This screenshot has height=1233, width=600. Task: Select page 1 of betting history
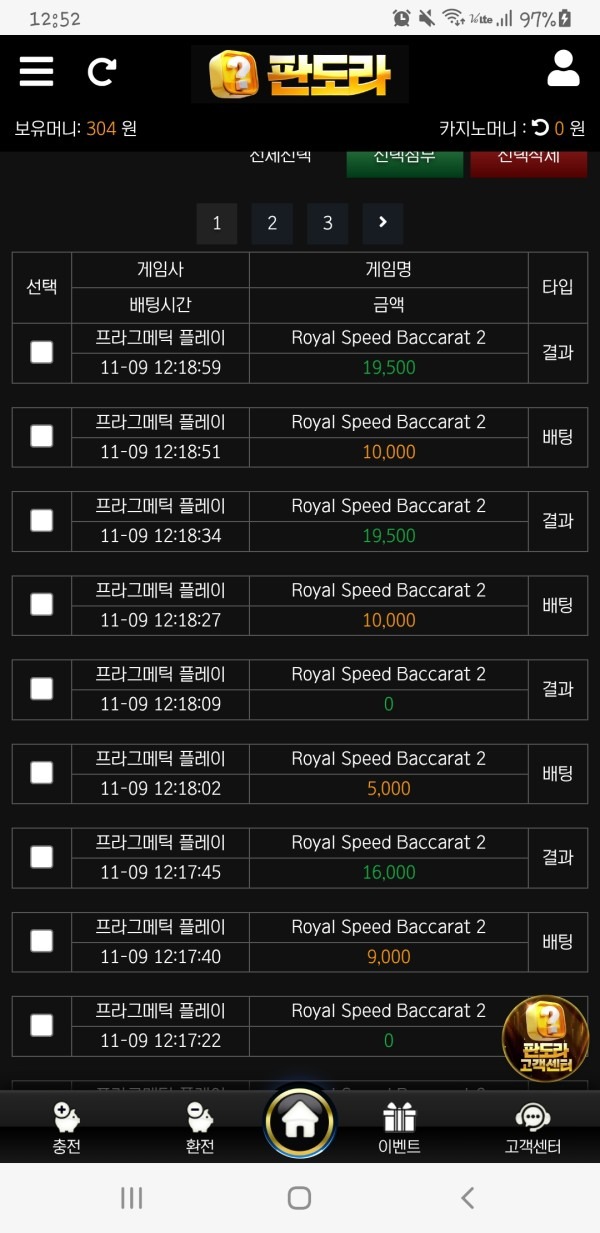pos(217,223)
